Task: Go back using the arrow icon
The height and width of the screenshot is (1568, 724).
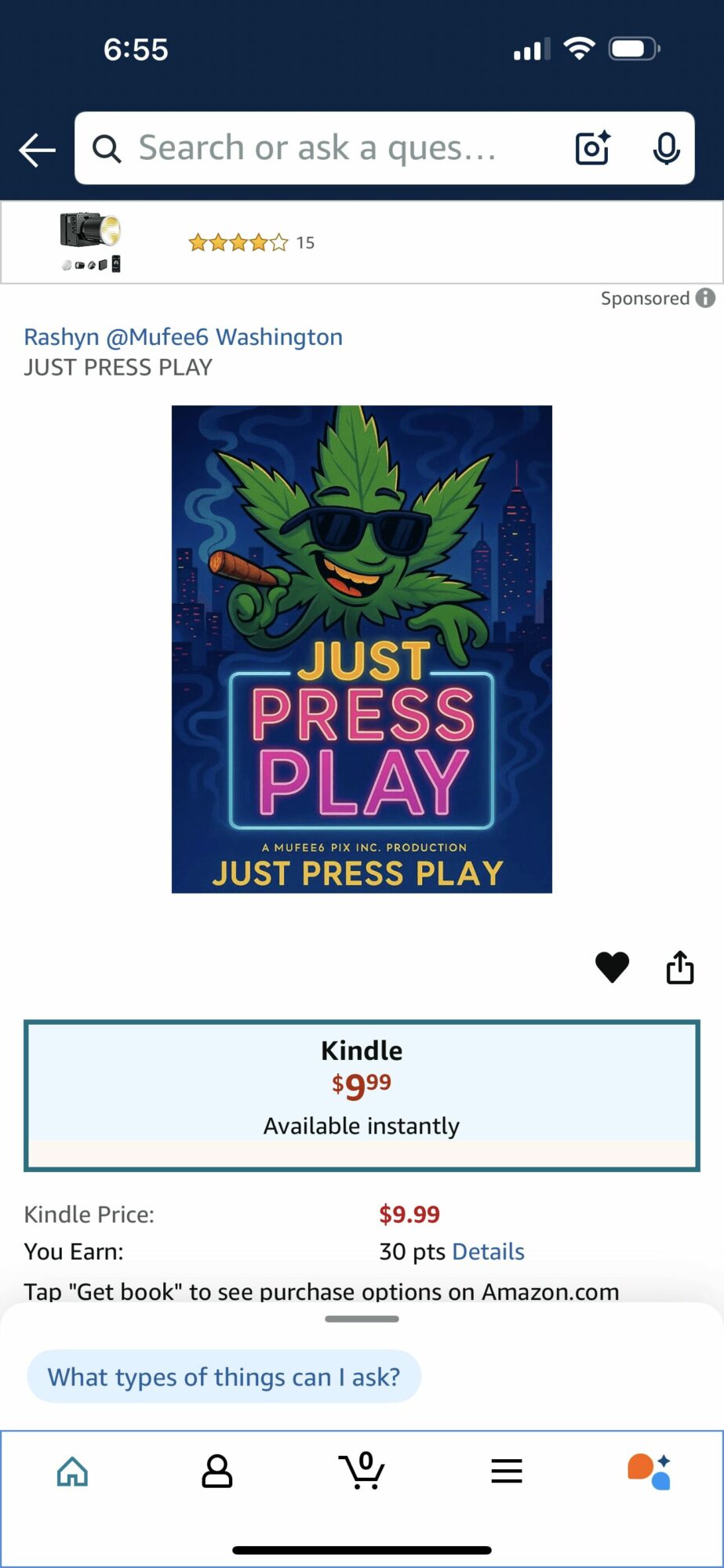Action: point(37,150)
